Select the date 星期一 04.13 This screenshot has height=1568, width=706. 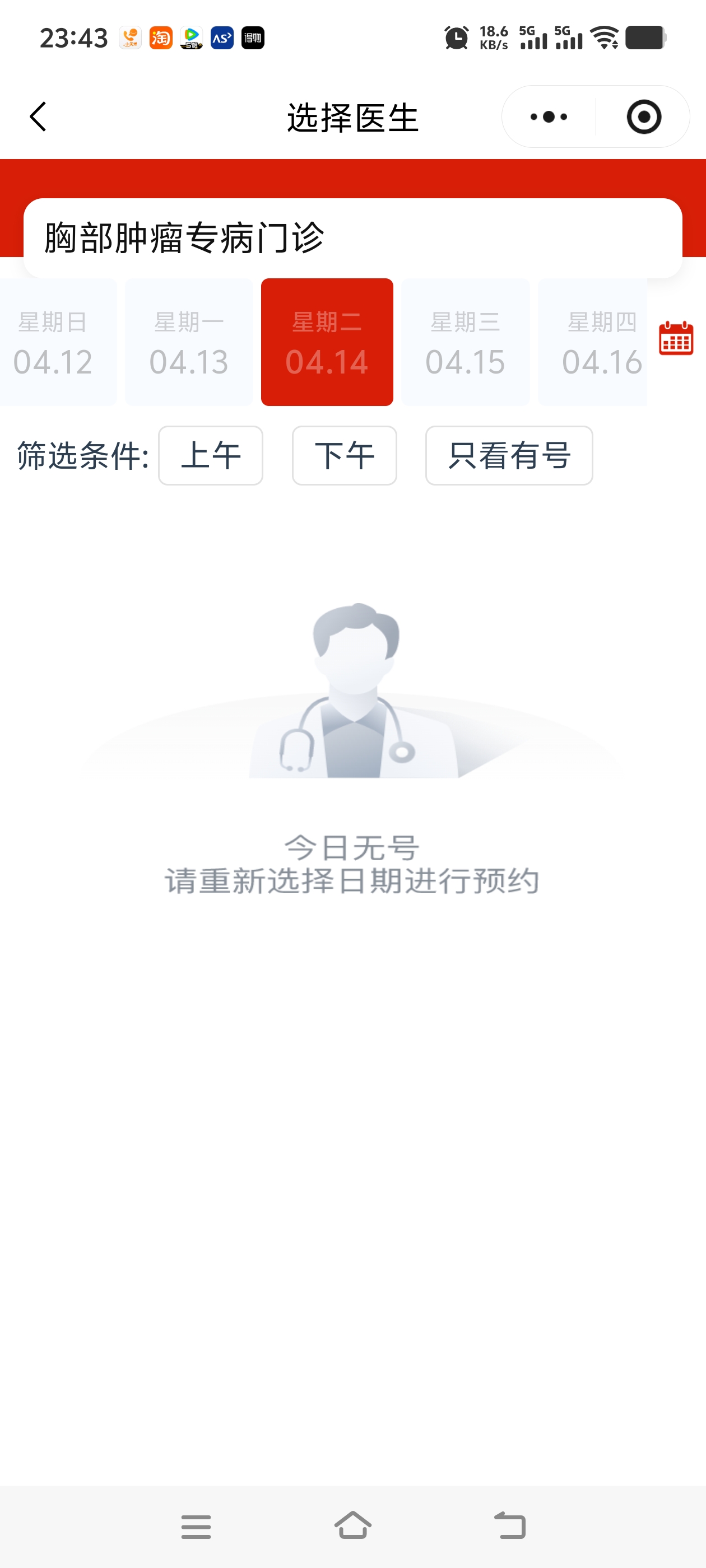[189, 342]
